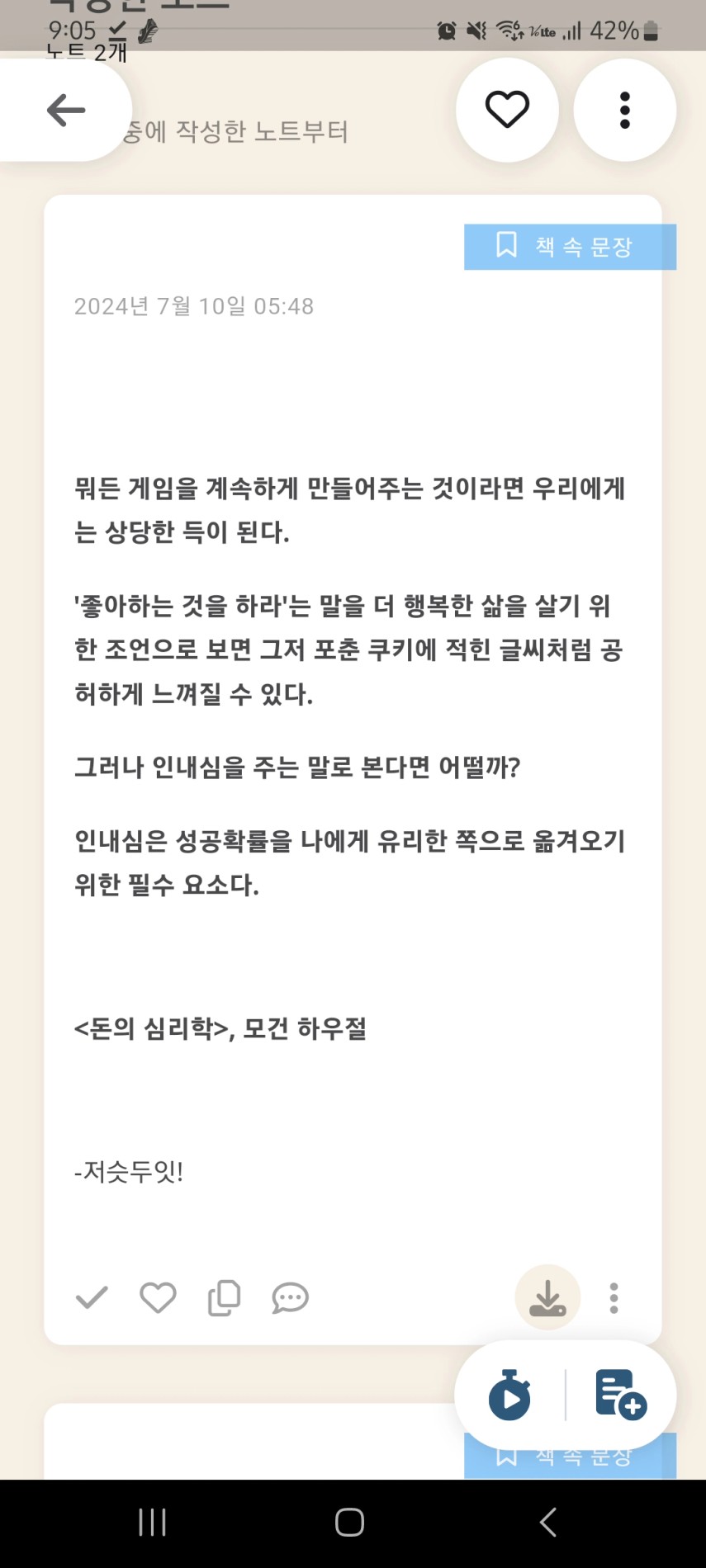Viewport: 706px width, 1568px height.
Task: Like the note with the heart below it
Action: point(158,1298)
